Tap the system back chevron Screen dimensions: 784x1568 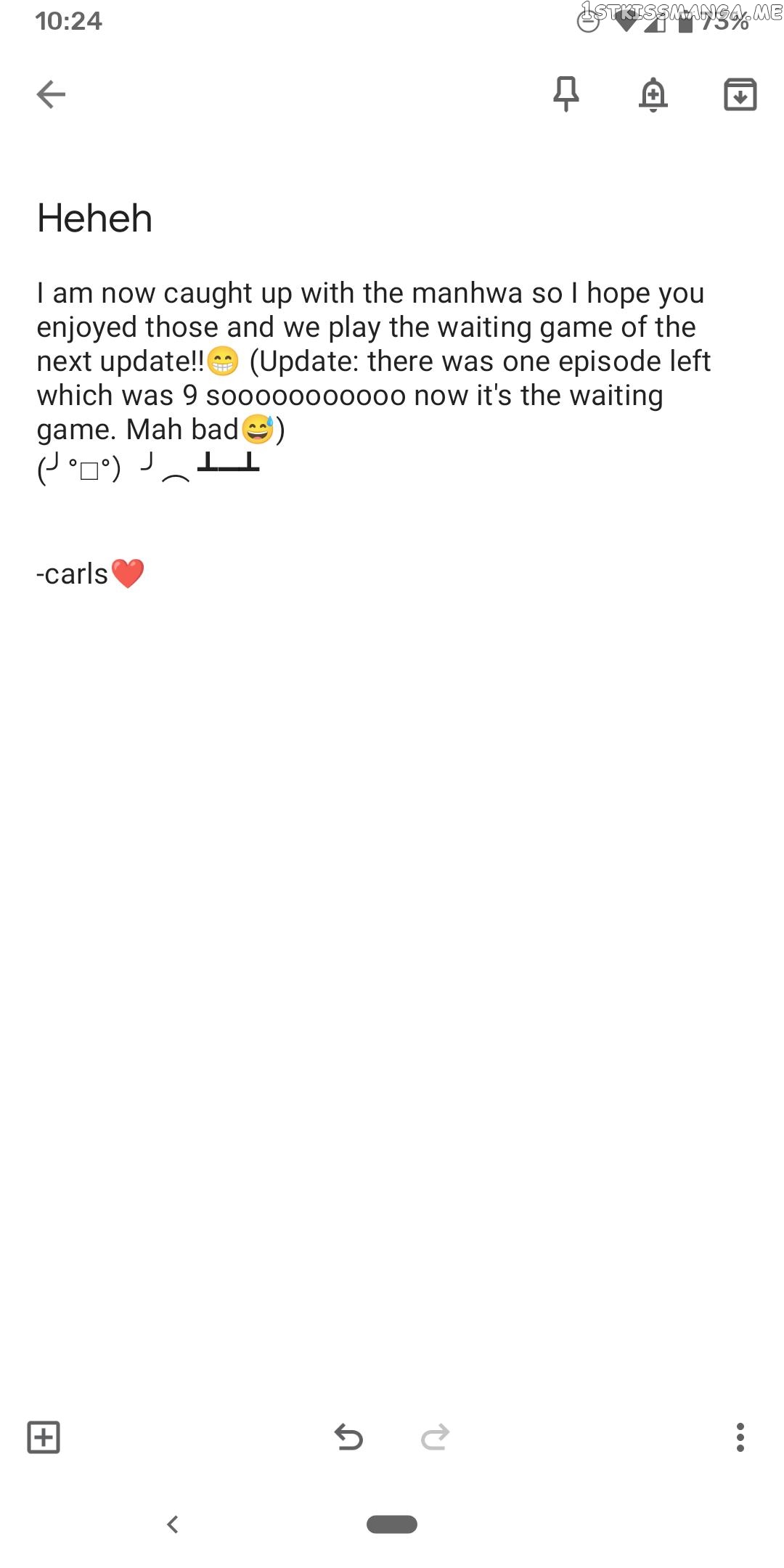173,1524
